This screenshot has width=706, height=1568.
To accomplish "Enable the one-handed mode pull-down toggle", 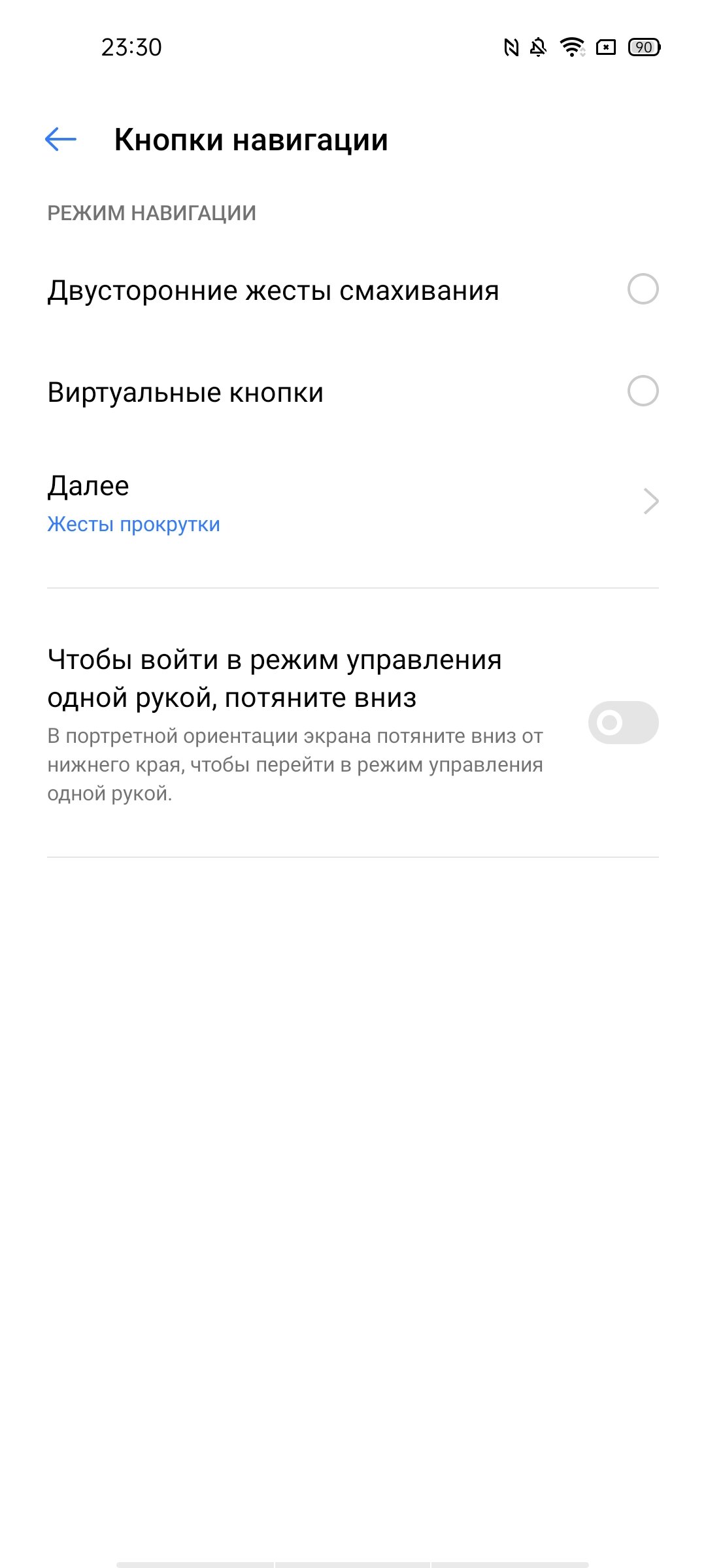I will coord(623,723).
